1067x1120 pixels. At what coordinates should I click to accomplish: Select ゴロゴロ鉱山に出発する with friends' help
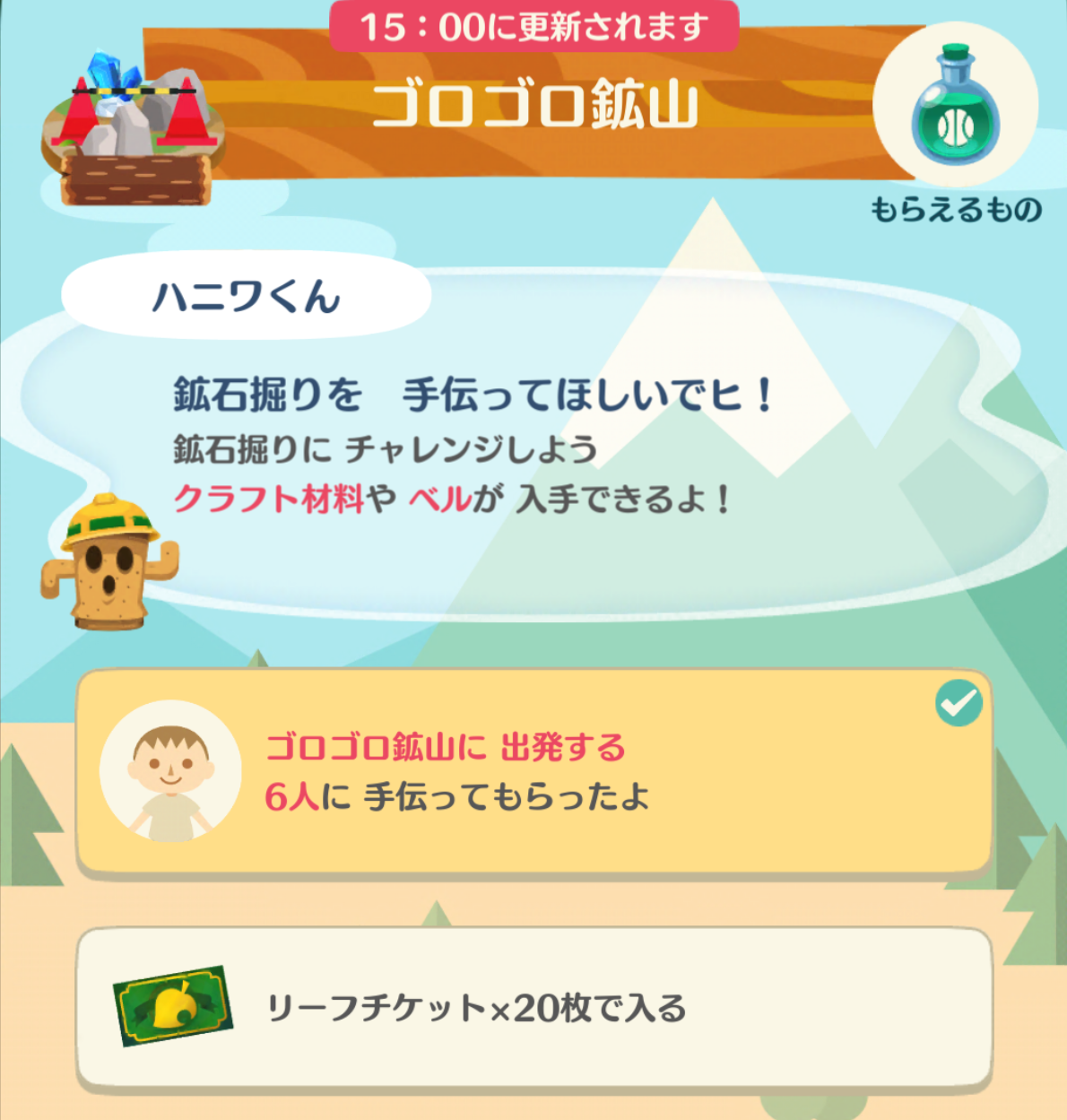click(534, 771)
